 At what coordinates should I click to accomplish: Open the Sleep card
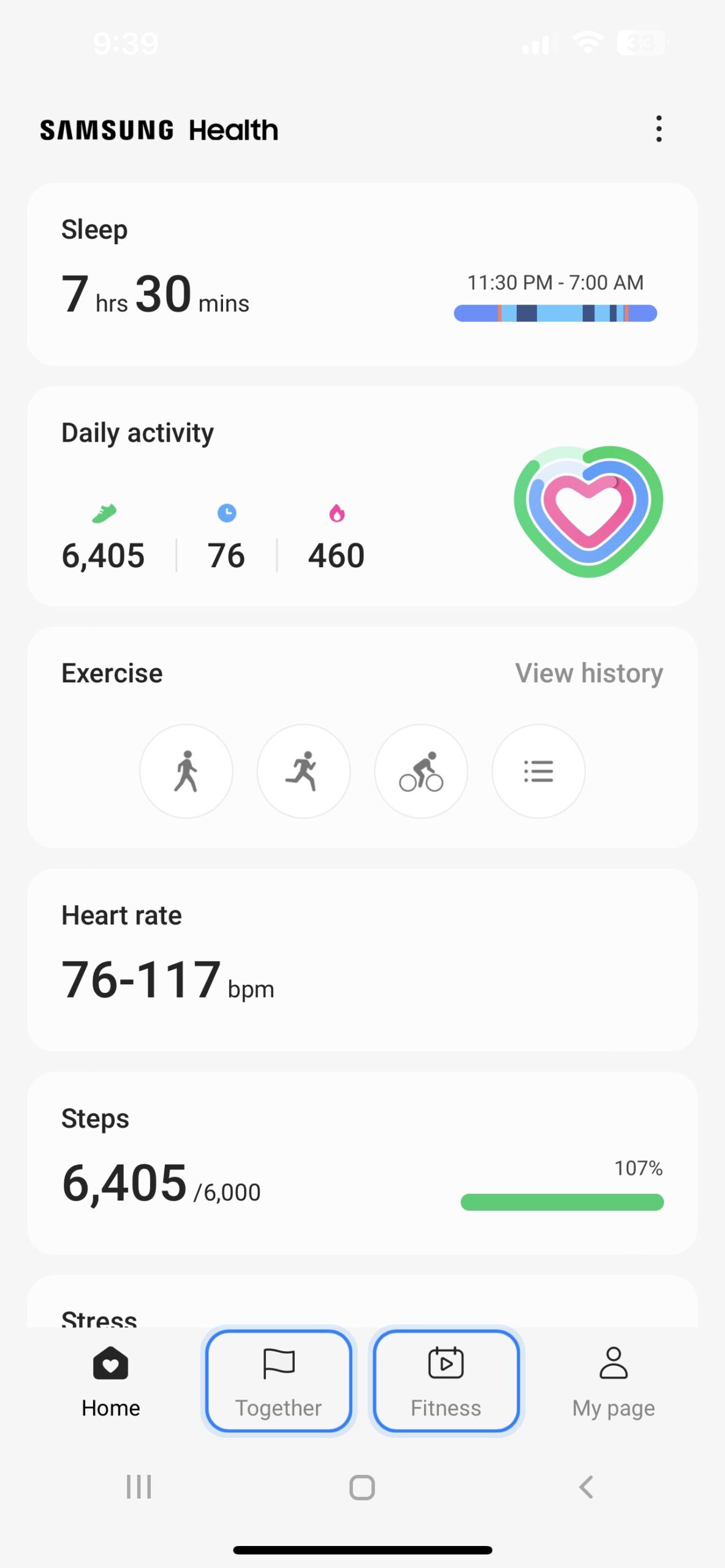[362, 274]
